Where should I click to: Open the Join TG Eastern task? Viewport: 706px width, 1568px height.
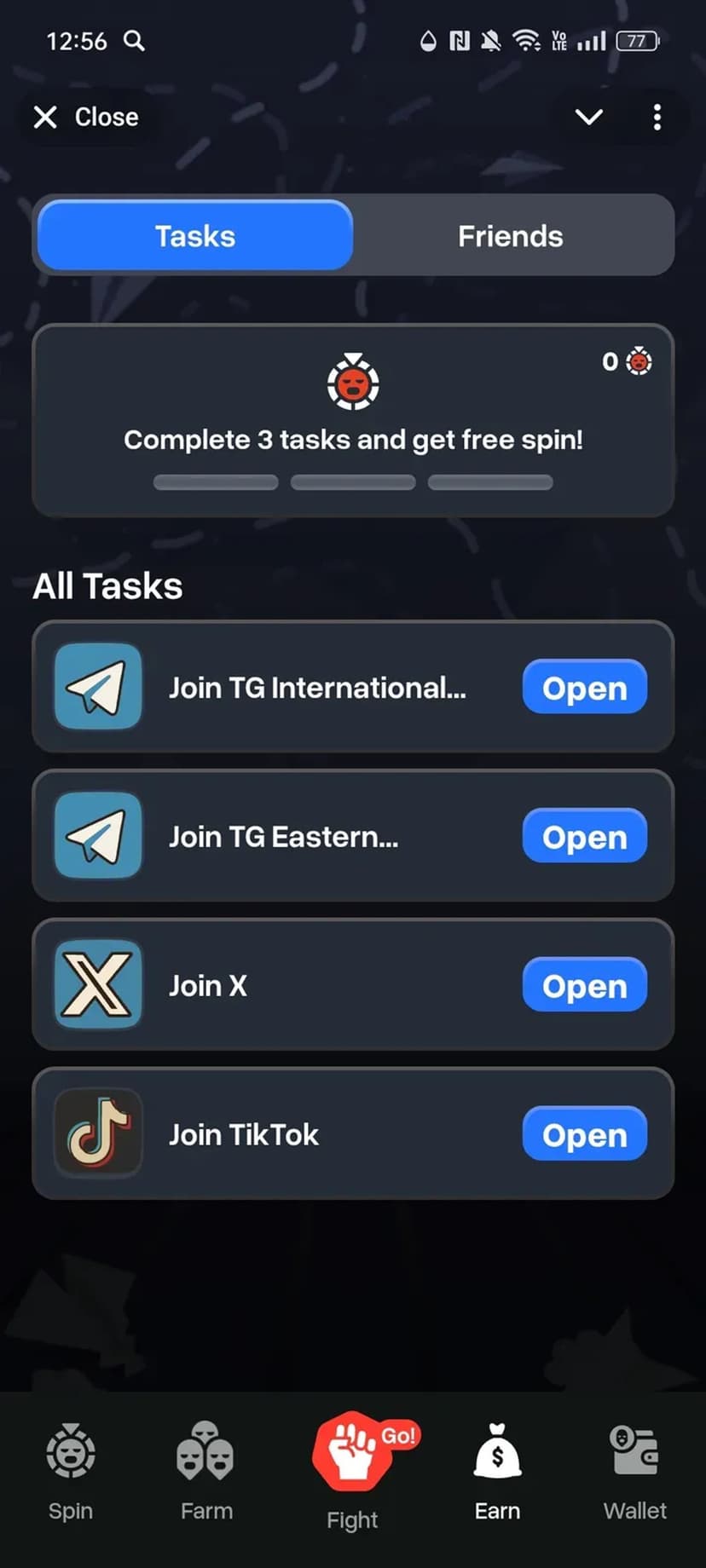point(584,837)
